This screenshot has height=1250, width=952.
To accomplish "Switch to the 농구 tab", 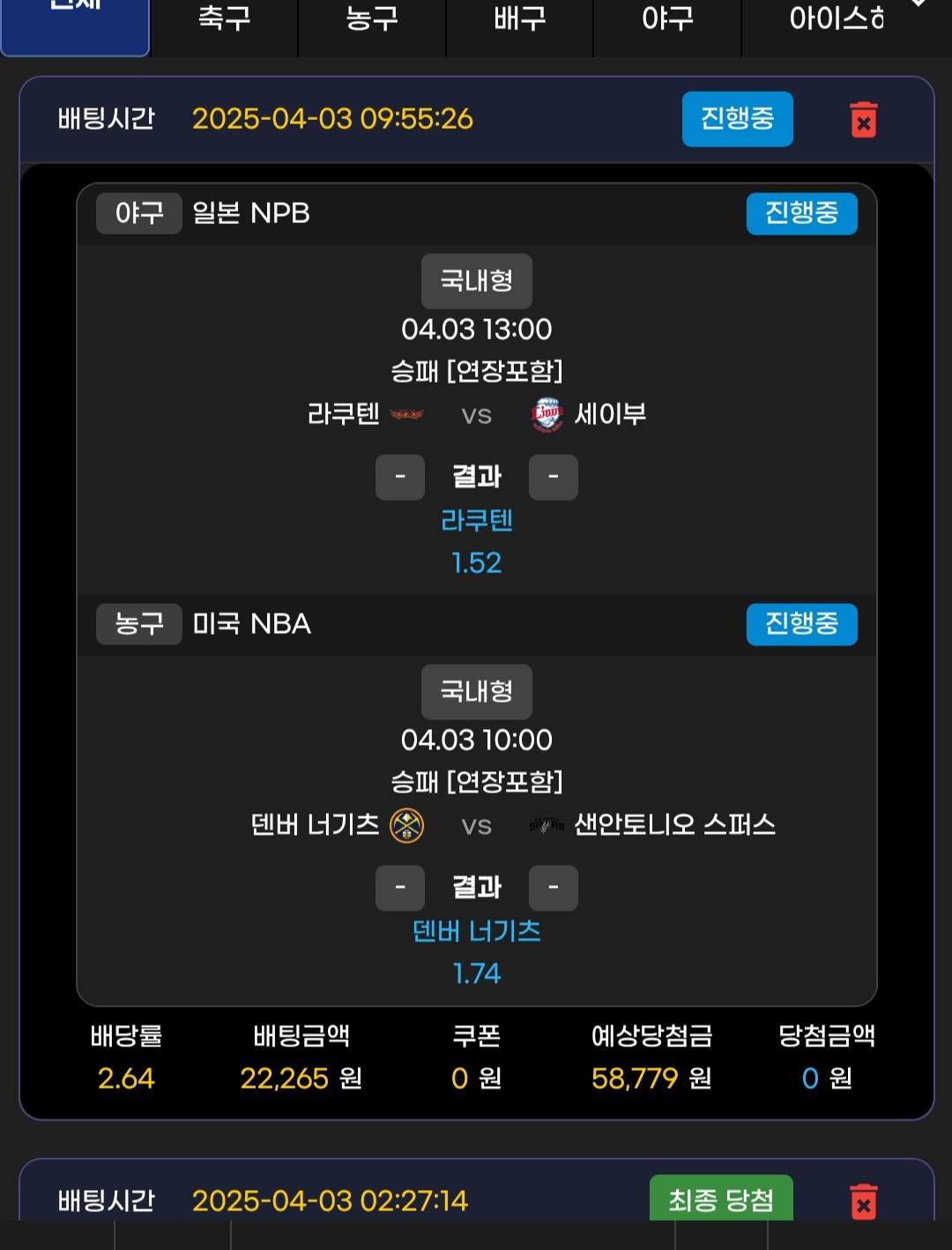I will (372, 19).
